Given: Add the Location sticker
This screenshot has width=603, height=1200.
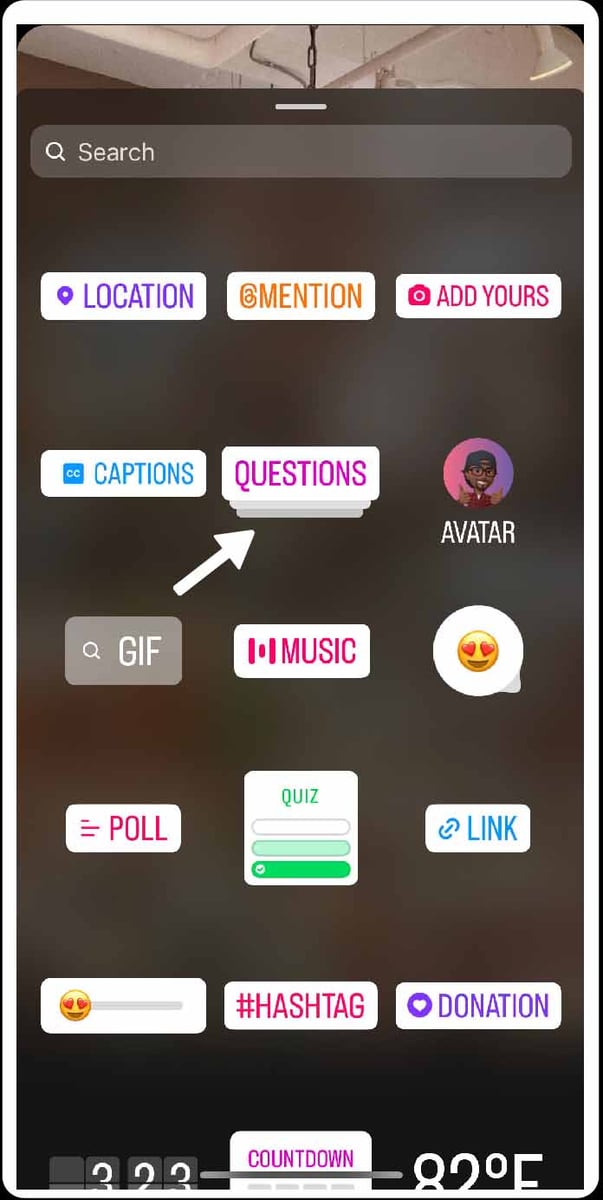Looking at the screenshot, I should (123, 296).
